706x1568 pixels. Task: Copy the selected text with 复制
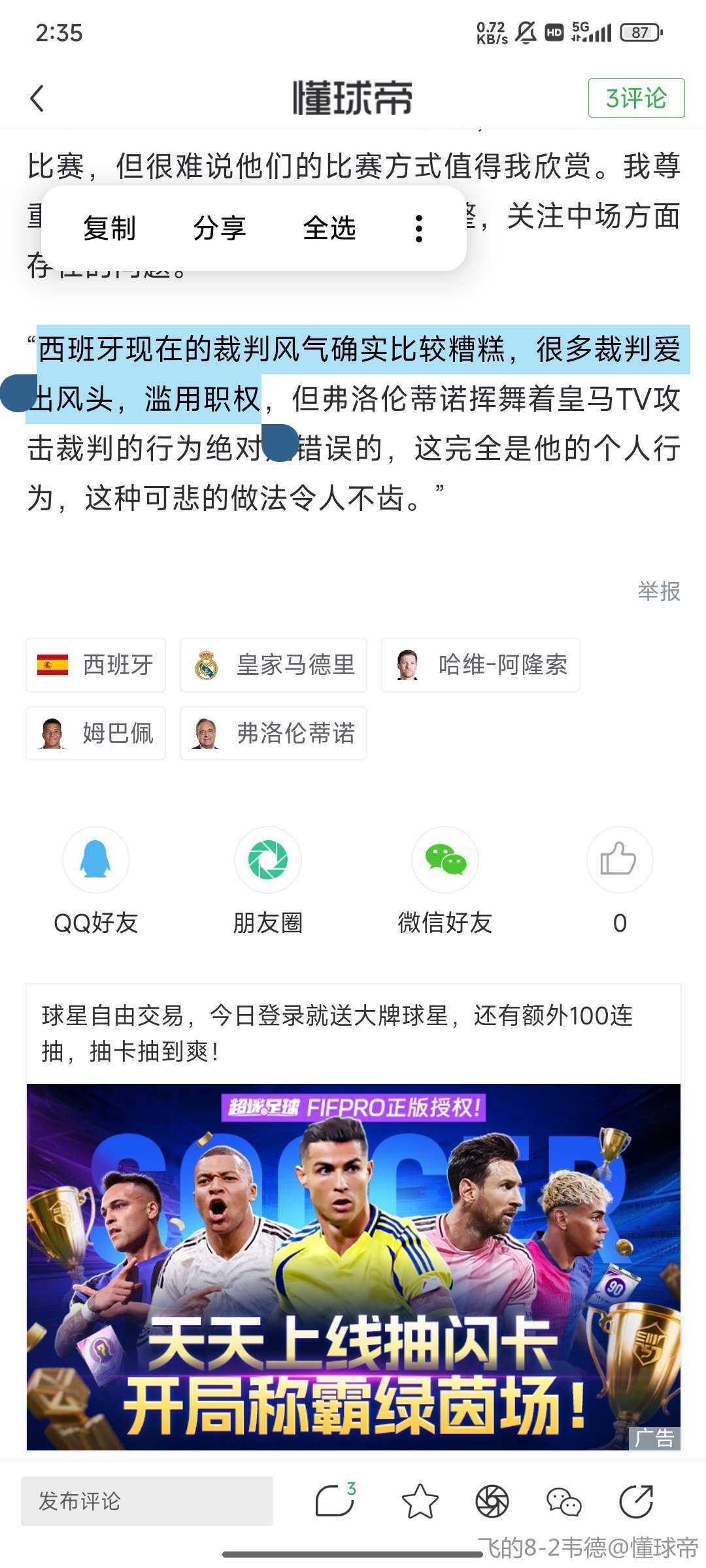pos(109,229)
